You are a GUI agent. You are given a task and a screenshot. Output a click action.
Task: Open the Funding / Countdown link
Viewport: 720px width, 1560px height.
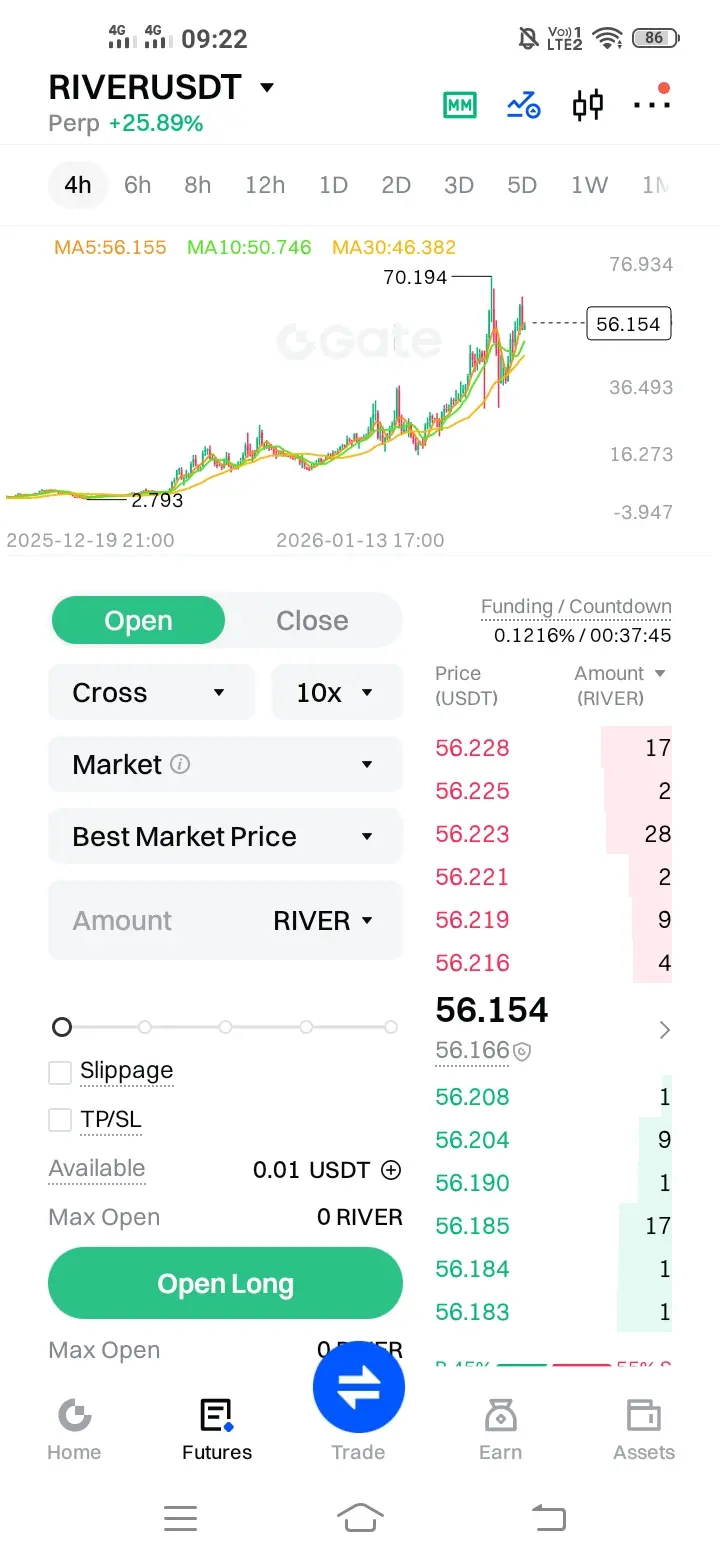[576, 606]
